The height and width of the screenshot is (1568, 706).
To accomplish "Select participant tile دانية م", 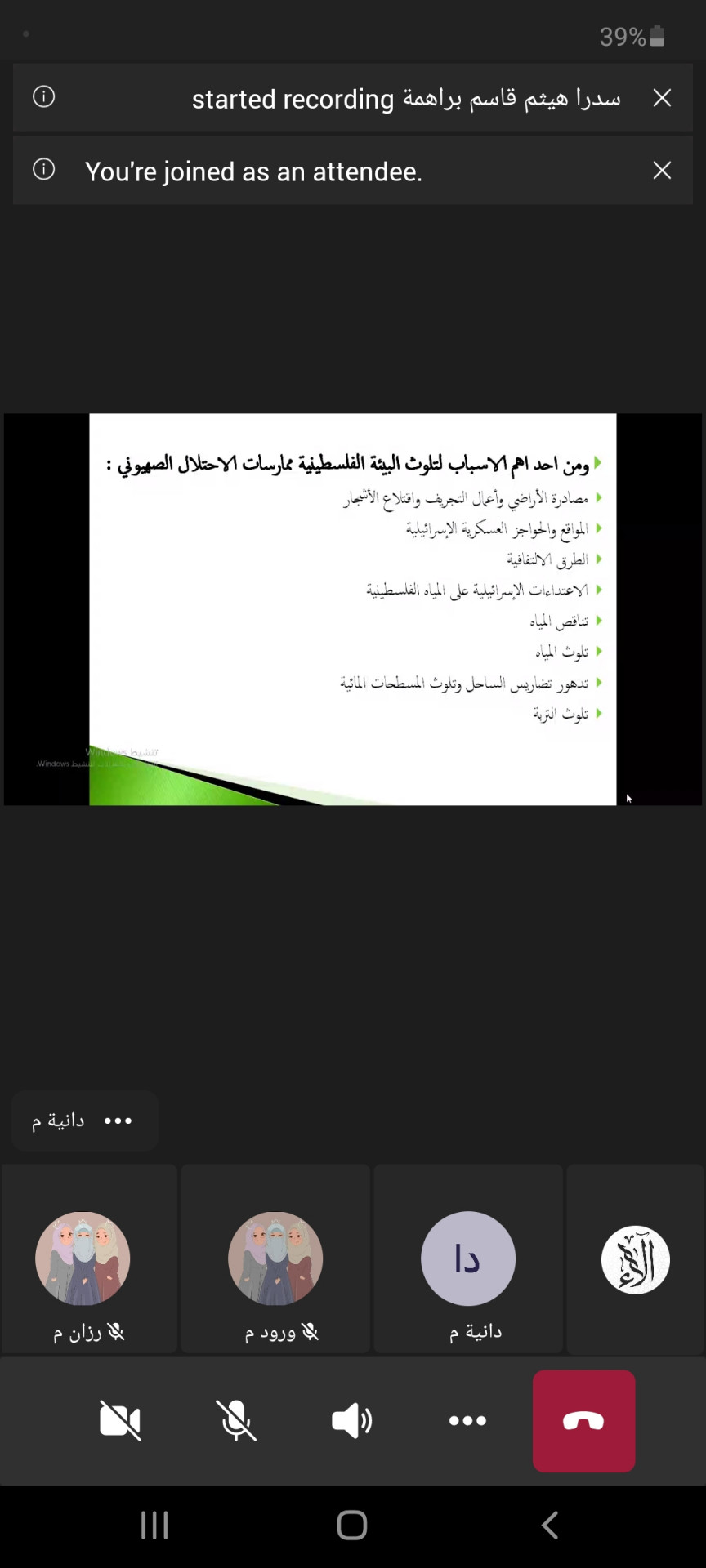I will click(468, 1259).
